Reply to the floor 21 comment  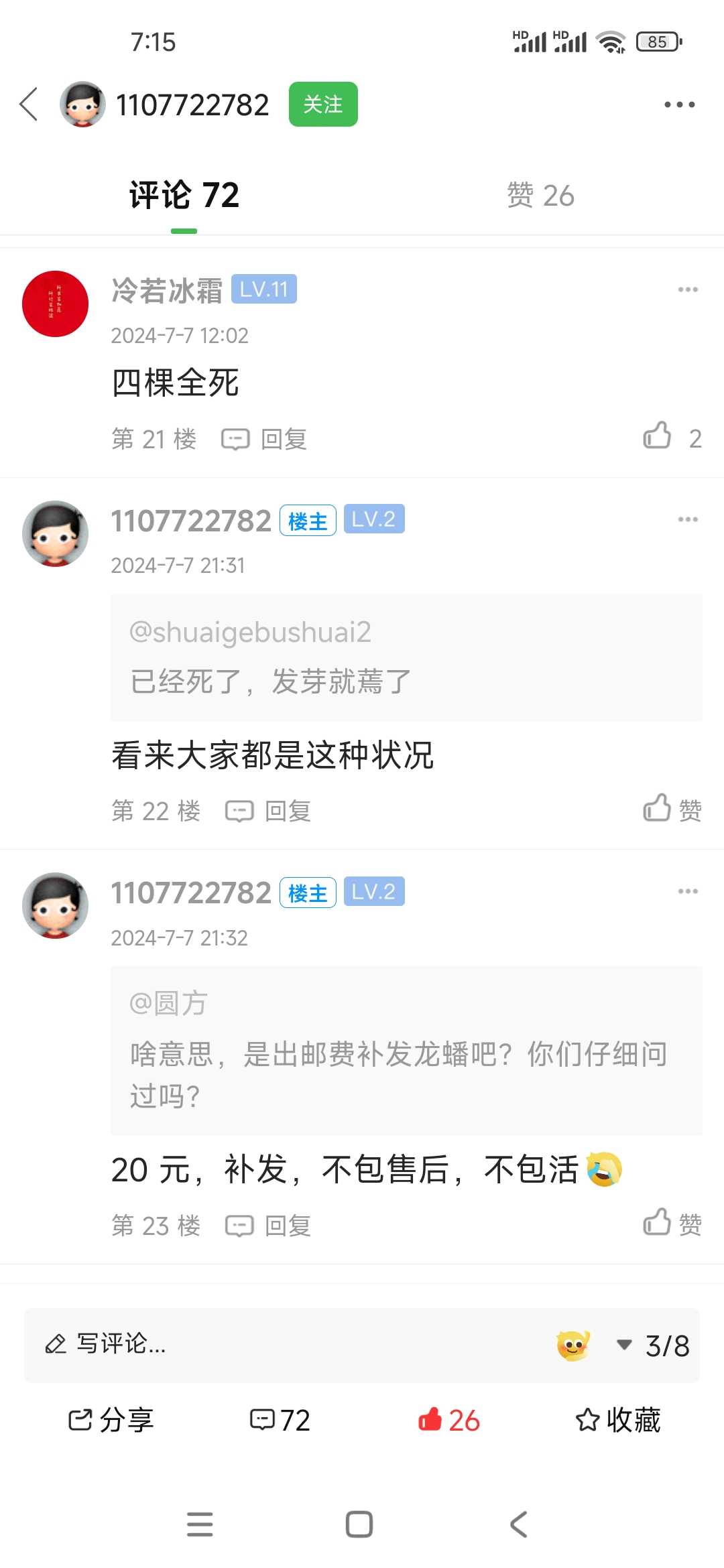click(x=264, y=440)
